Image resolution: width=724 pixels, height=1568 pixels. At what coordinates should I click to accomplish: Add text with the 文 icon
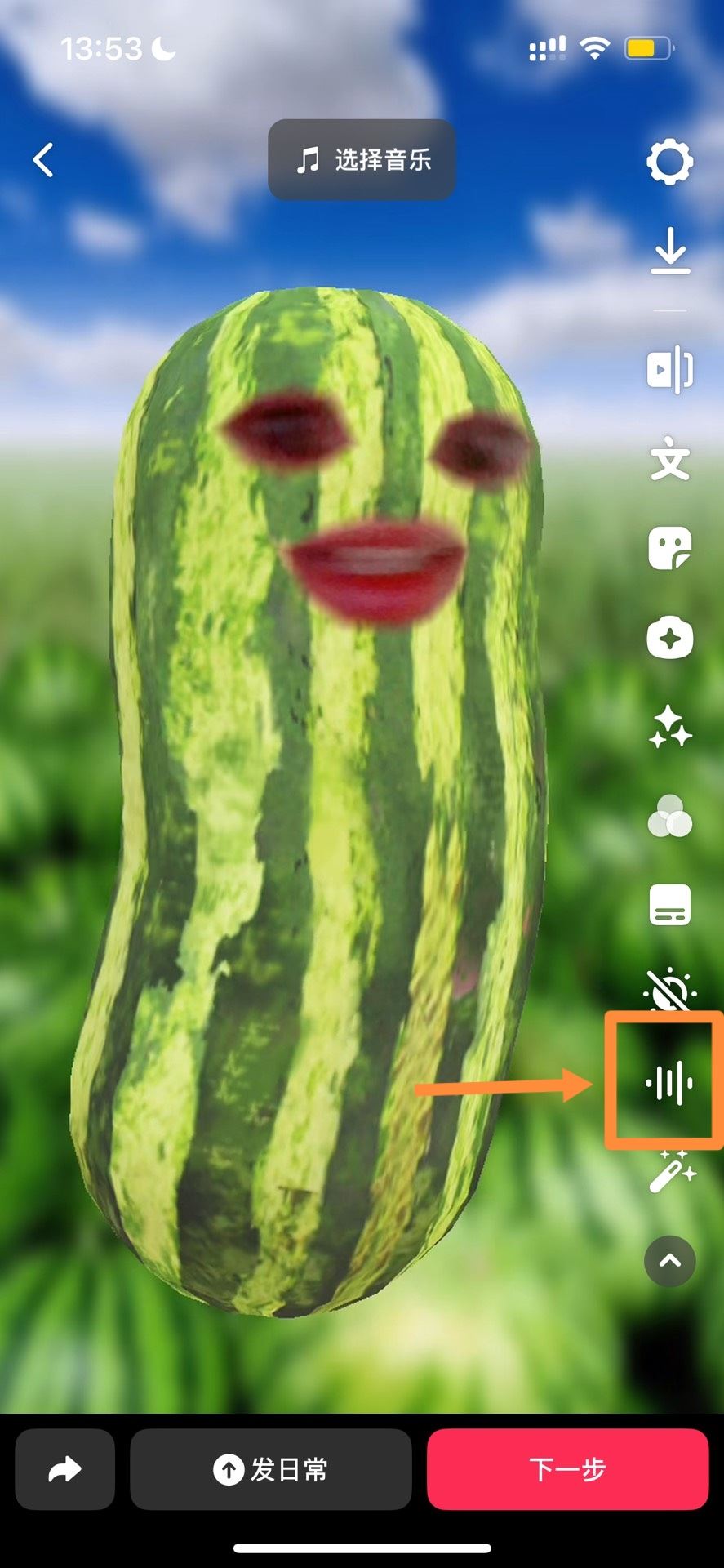669,461
